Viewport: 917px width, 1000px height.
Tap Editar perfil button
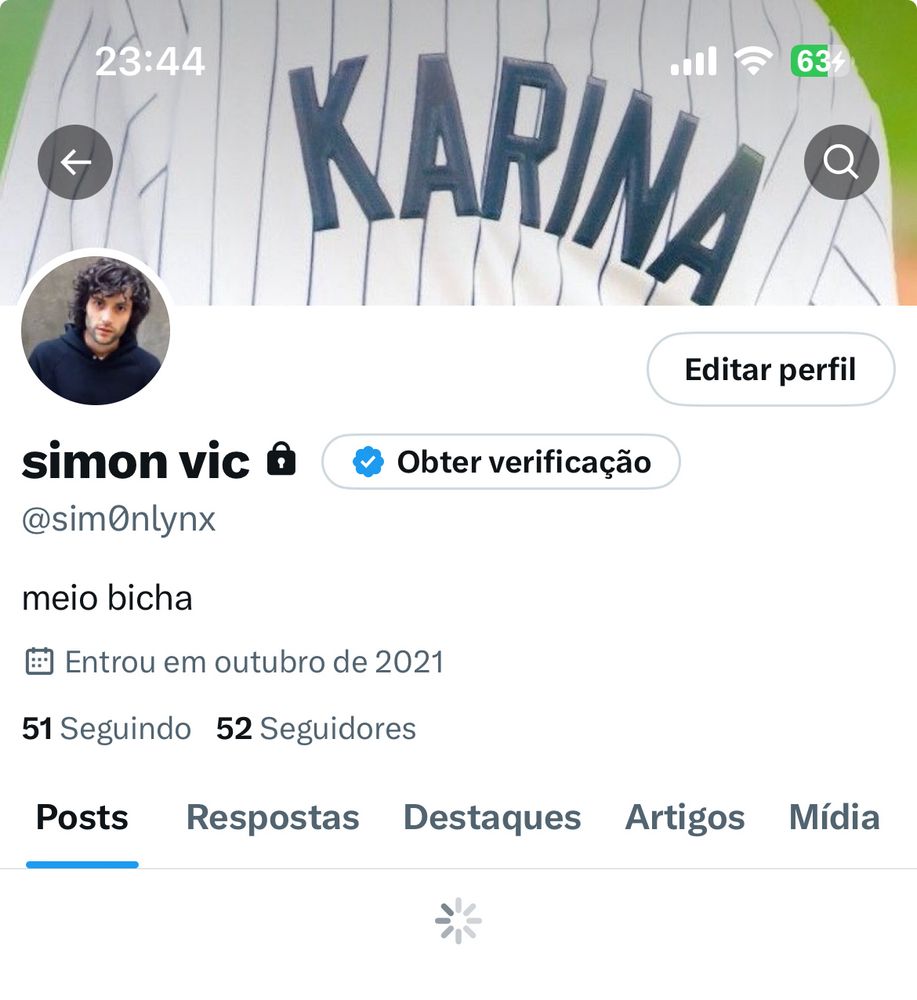pos(770,369)
